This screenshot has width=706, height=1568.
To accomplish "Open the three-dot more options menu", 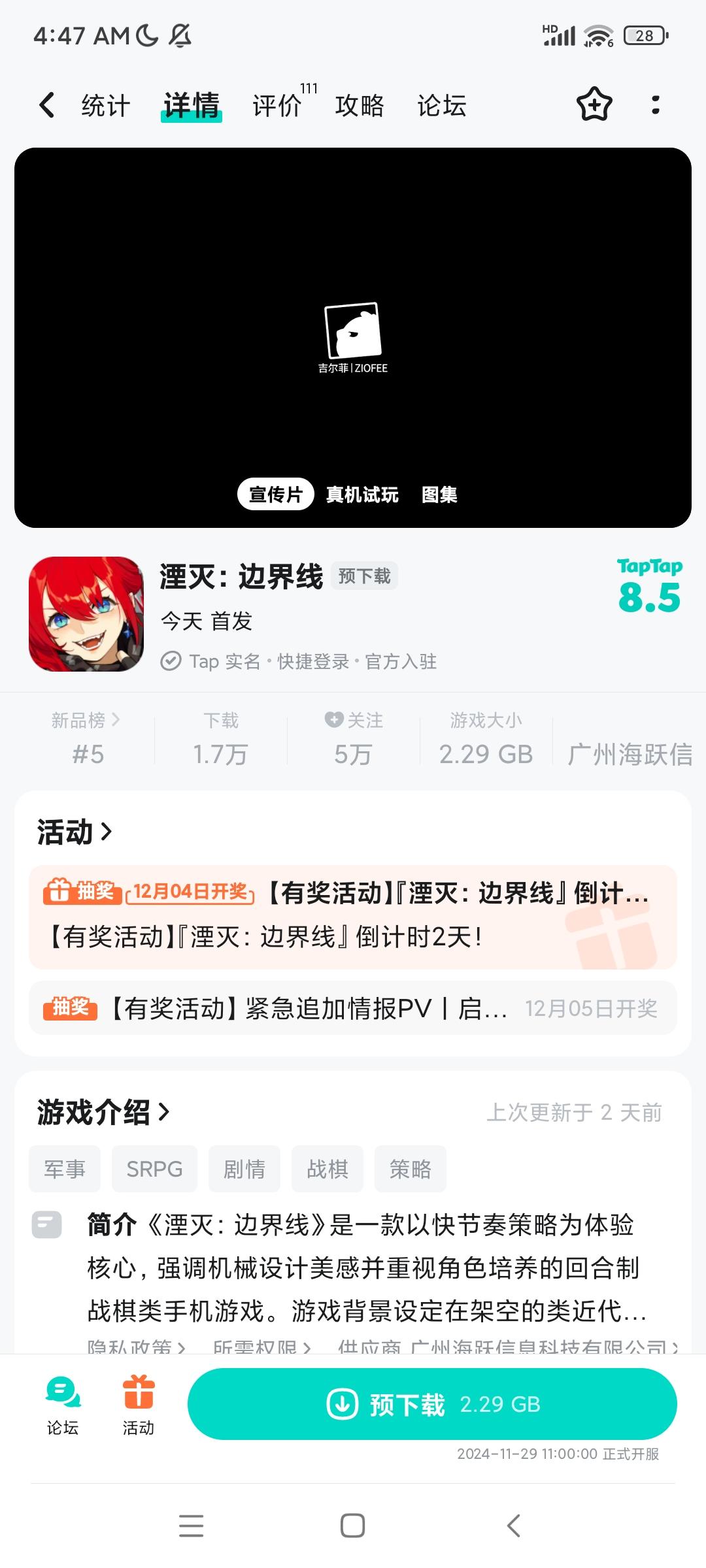I will point(655,105).
